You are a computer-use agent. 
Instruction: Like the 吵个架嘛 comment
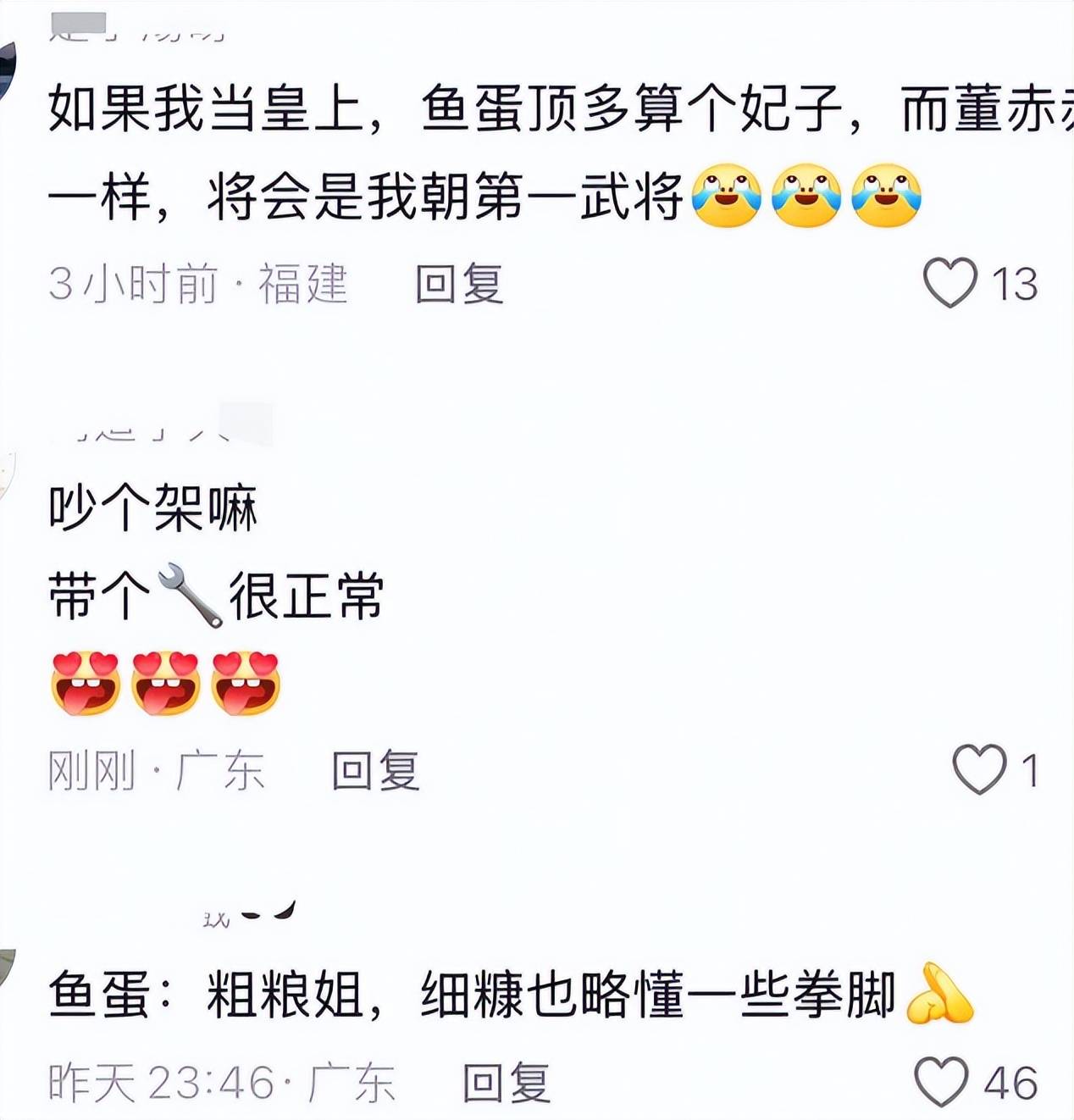coord(979,769)
